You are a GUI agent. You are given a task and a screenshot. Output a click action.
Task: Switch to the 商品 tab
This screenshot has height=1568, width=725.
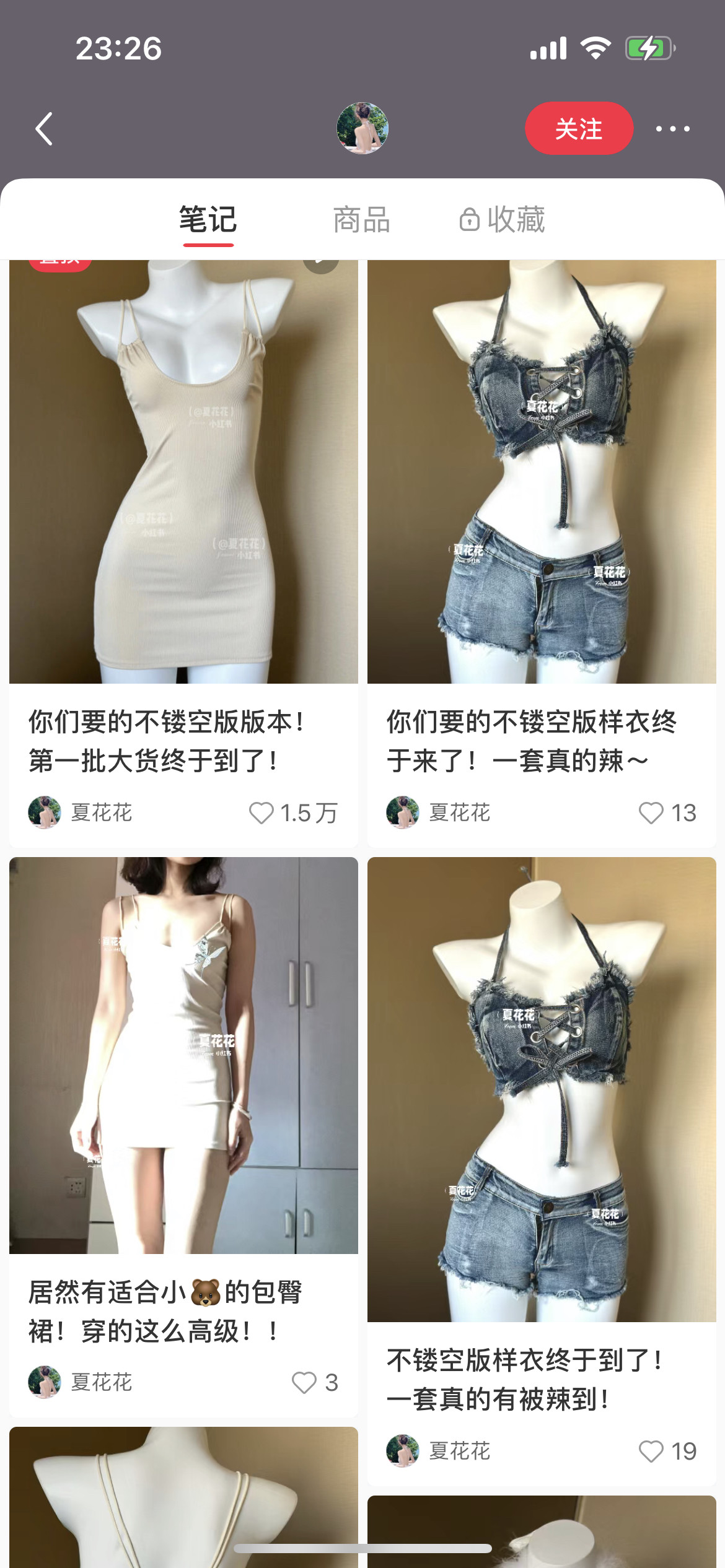click(361, 220)
